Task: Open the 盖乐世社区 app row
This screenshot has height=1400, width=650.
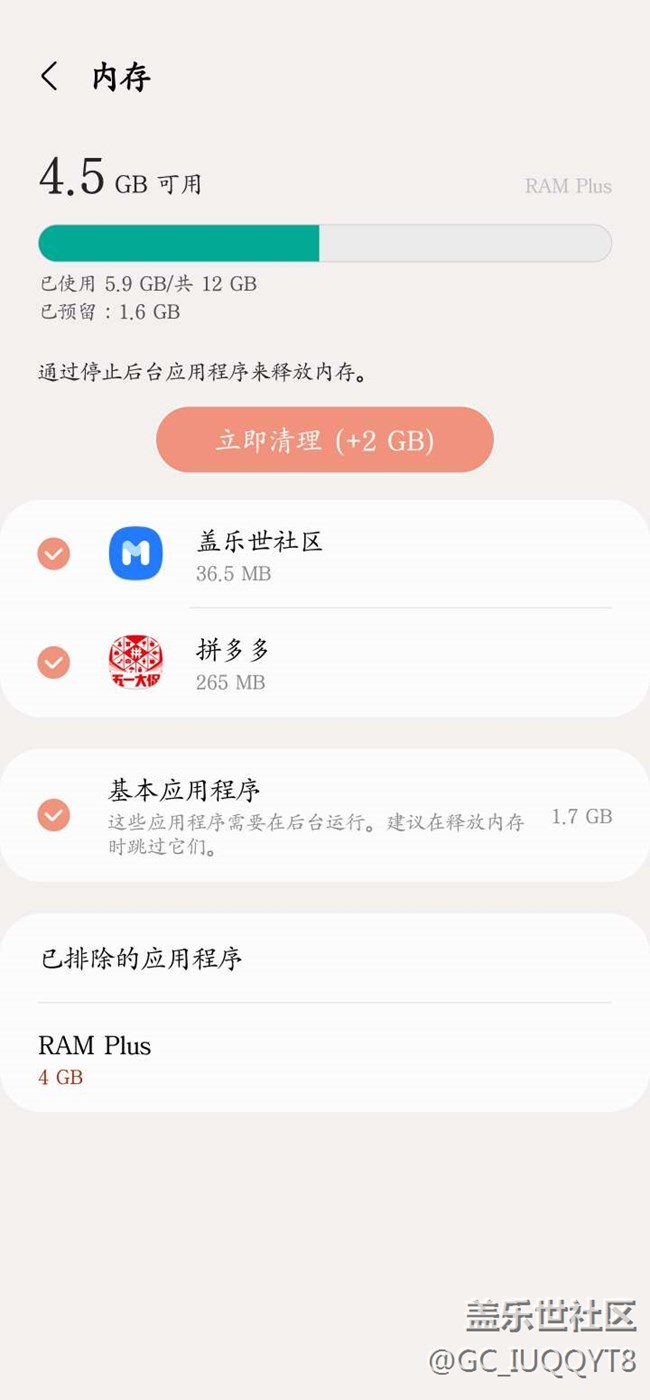Action: pos(325,554)
